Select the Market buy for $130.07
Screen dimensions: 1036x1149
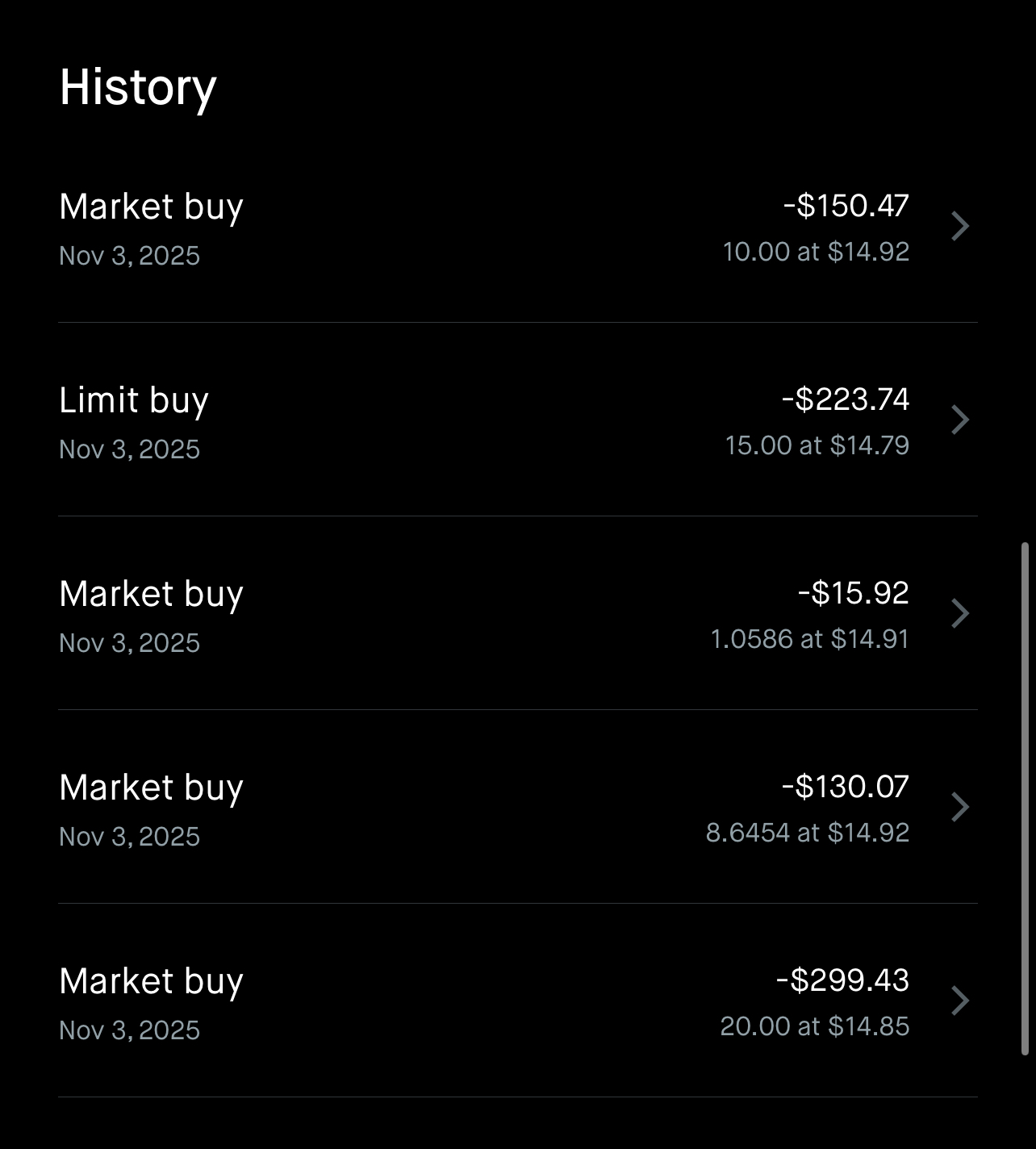[x=516, y=808]
